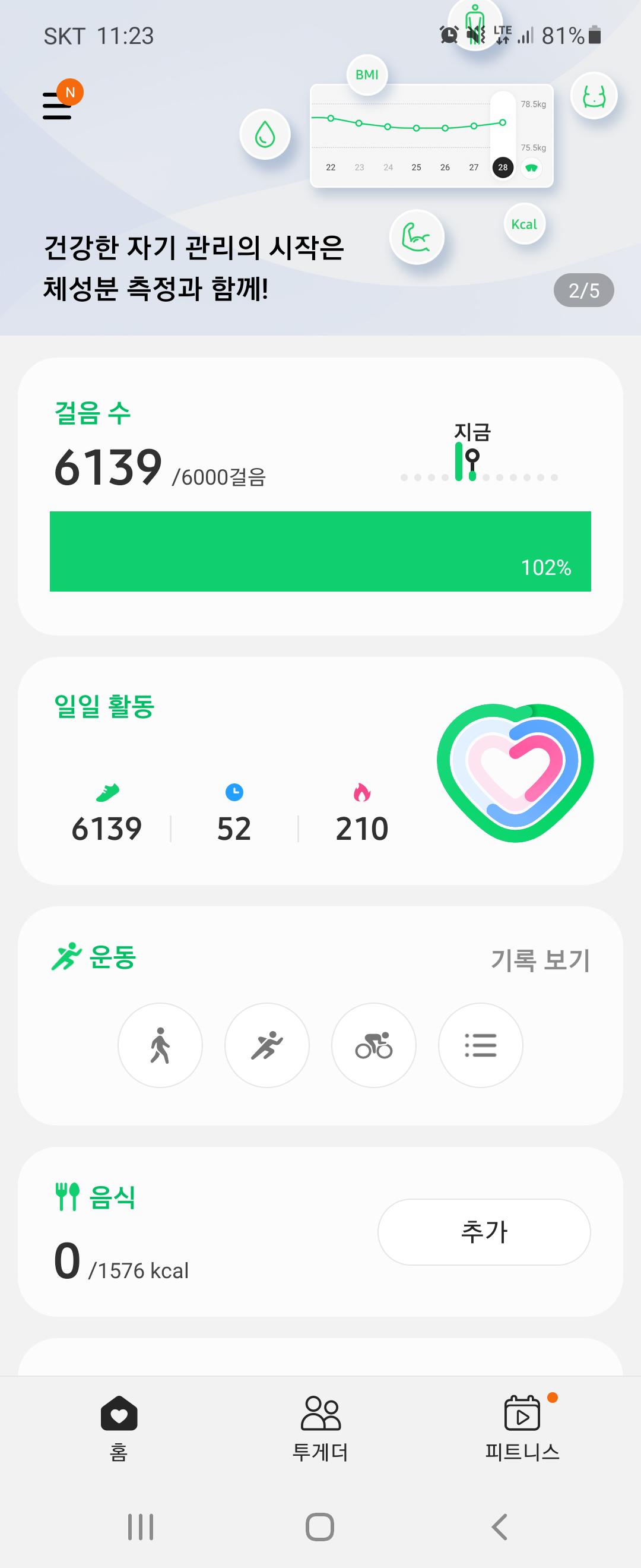The width and height of the screenshot is (641, 1568).
Task: Tap 추가 to add food
Action: (484, 1231)
